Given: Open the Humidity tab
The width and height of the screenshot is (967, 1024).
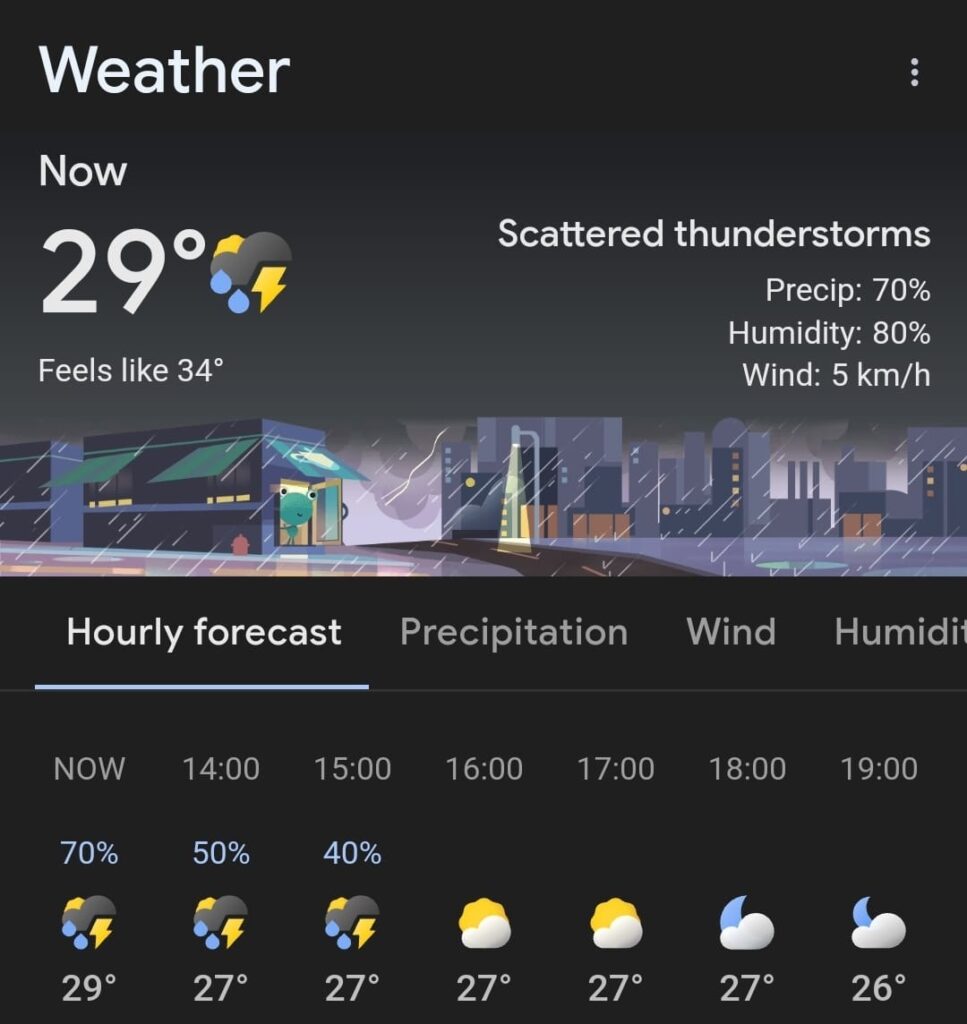Looking at the screenshot, I should click(899, 633).
